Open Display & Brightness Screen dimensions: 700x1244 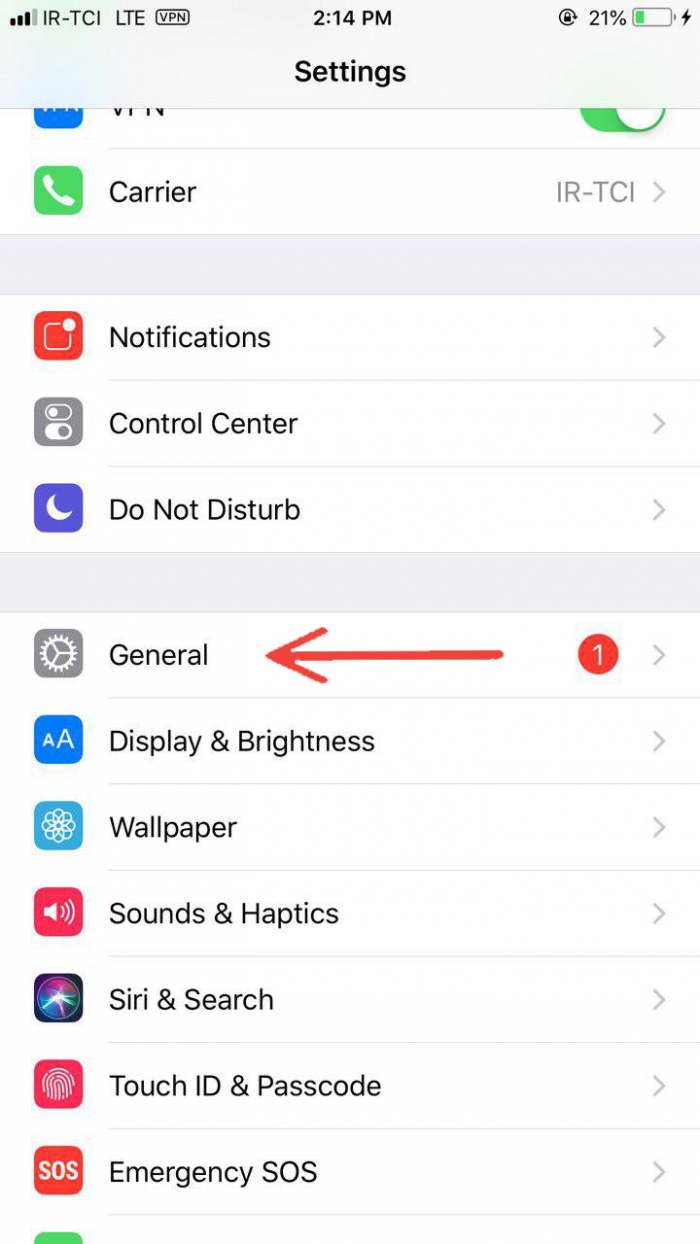tap(350, 742)
